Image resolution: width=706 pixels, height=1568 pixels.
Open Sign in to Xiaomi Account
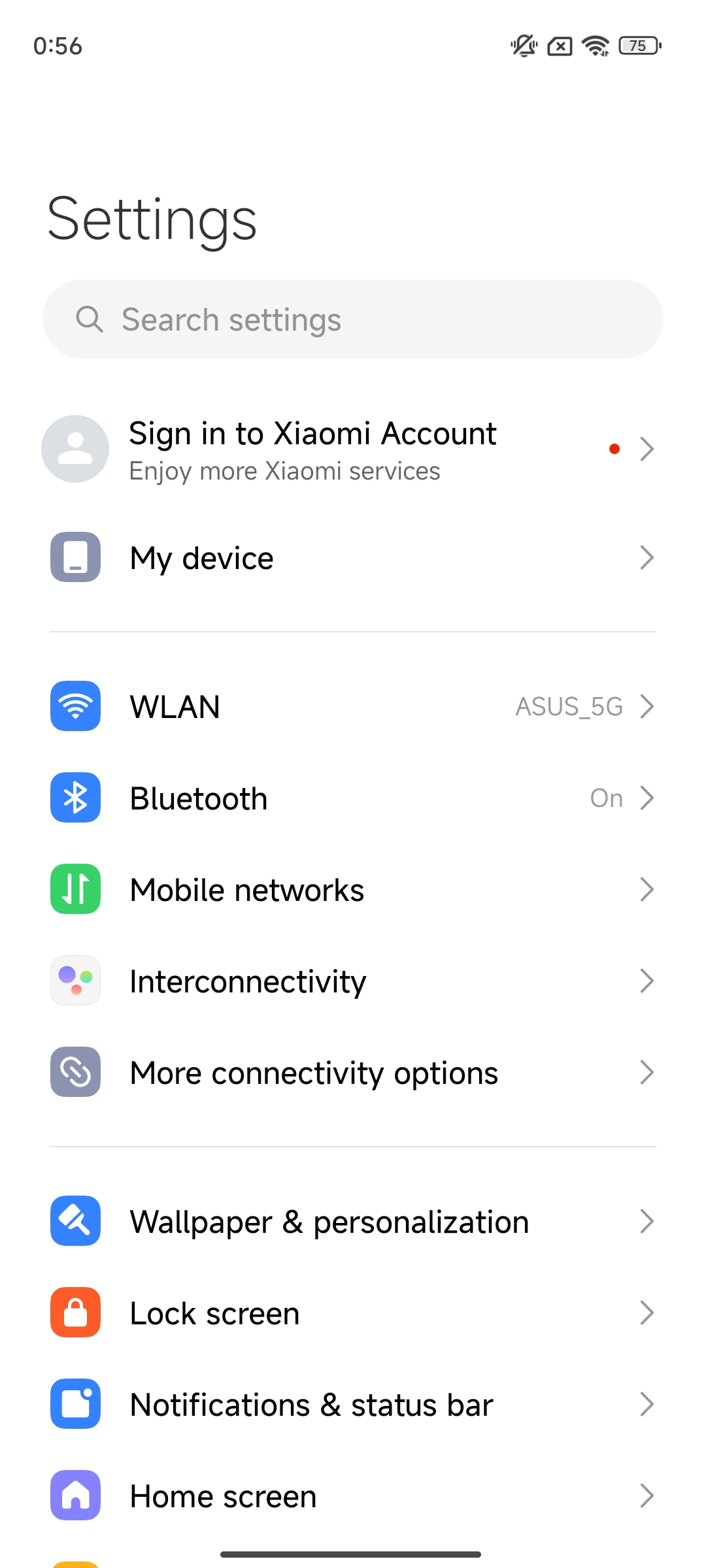coord(353,449)
